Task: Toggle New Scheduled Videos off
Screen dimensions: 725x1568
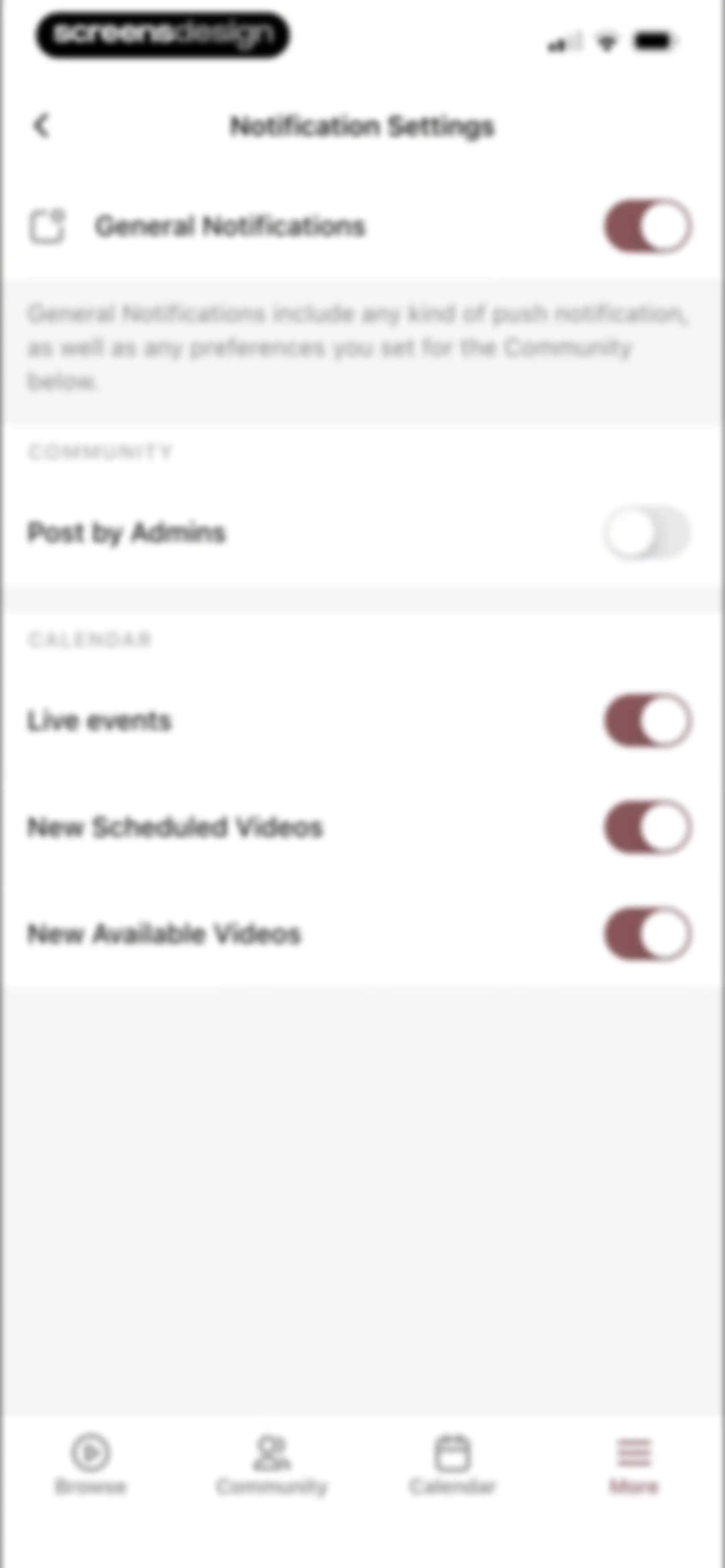Action: [648, 827]
